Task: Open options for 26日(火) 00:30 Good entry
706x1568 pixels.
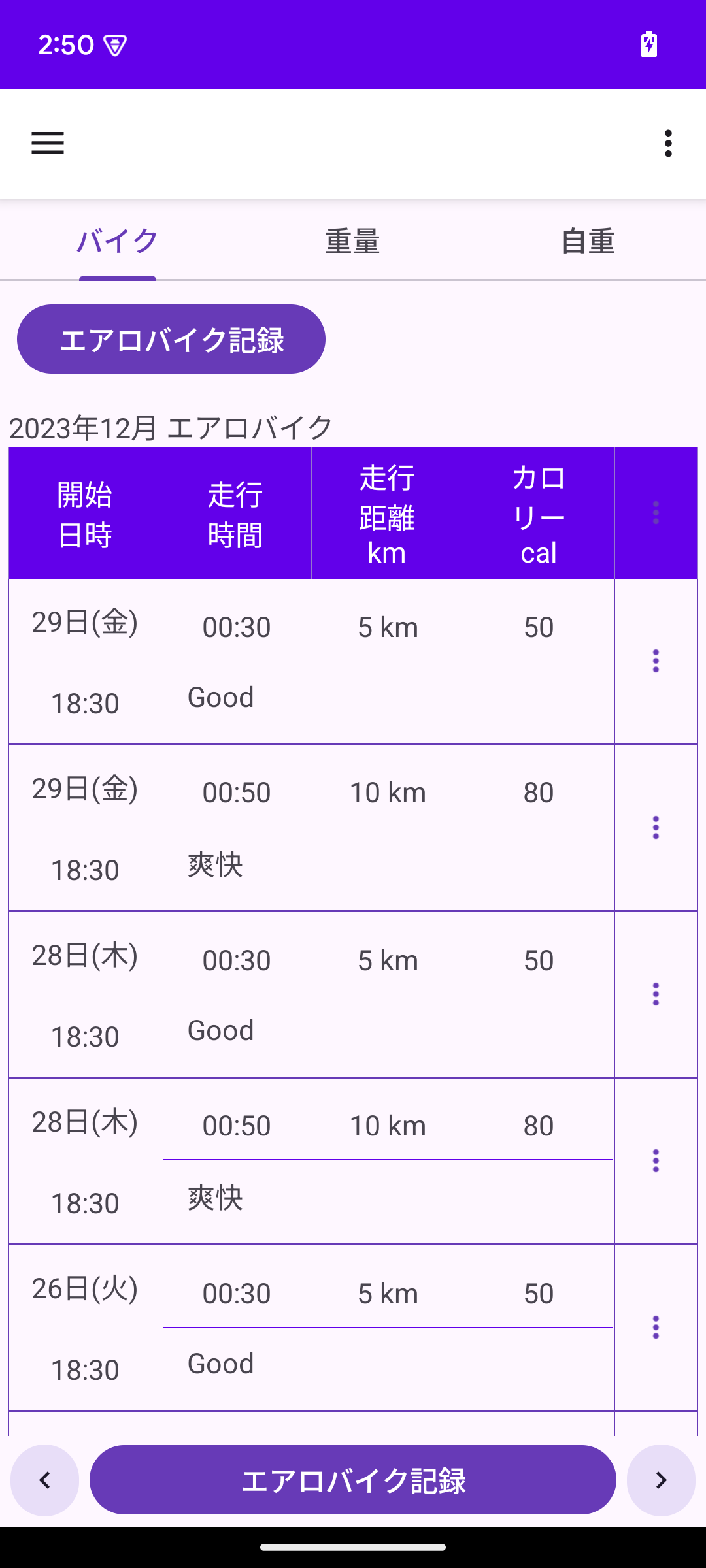Action: 656,1328
